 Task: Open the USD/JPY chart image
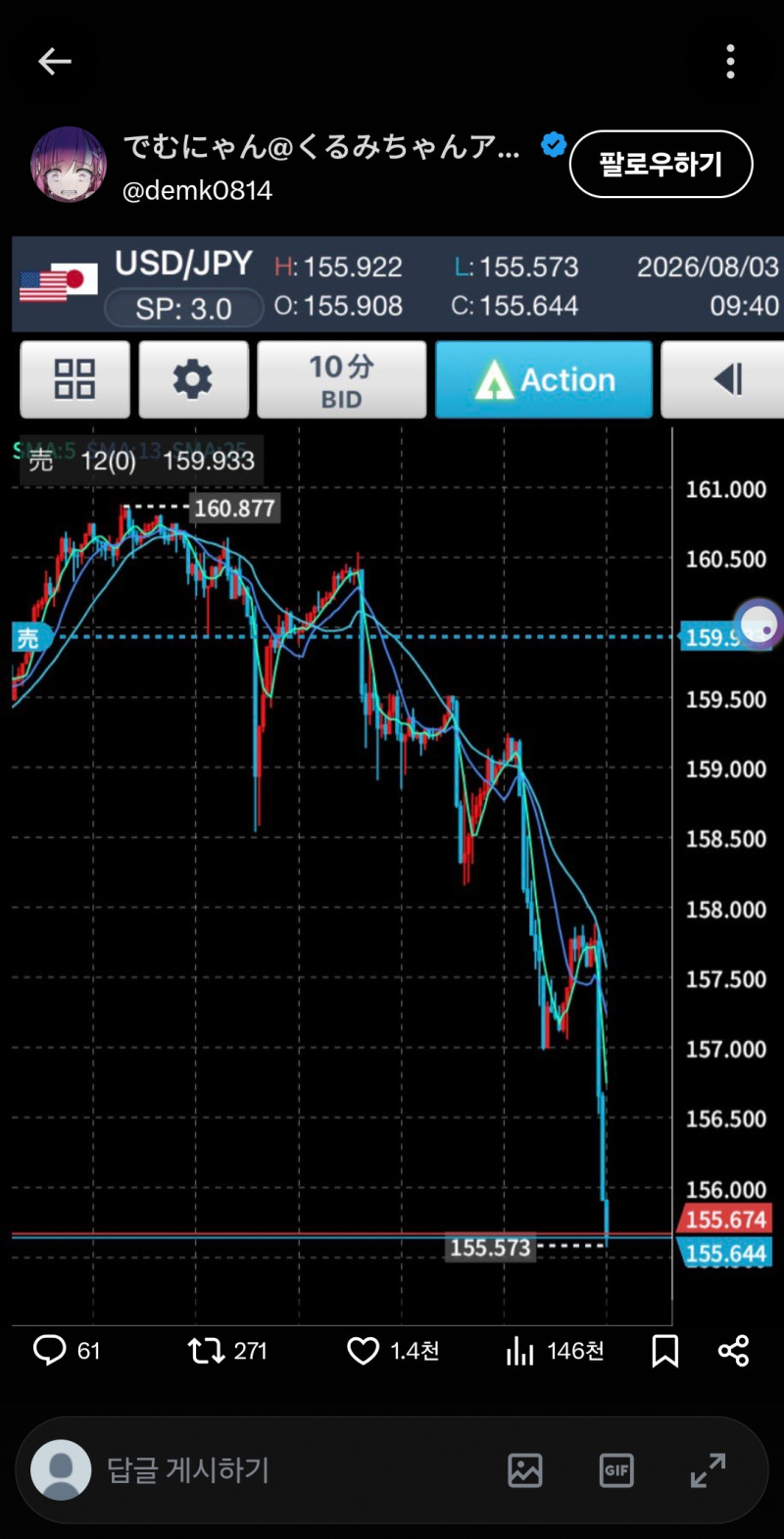(x=398, y=781)
